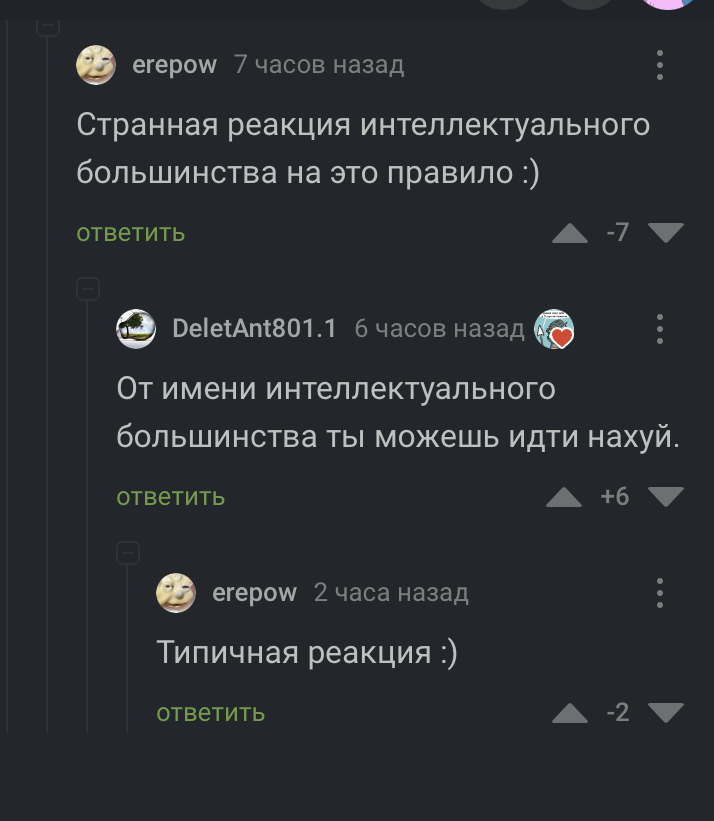Tap the badge icon next to DeletAnt801.1's timestamp
Image resolution: width=714 pixels, height=821 pixels.
point(554,329)
